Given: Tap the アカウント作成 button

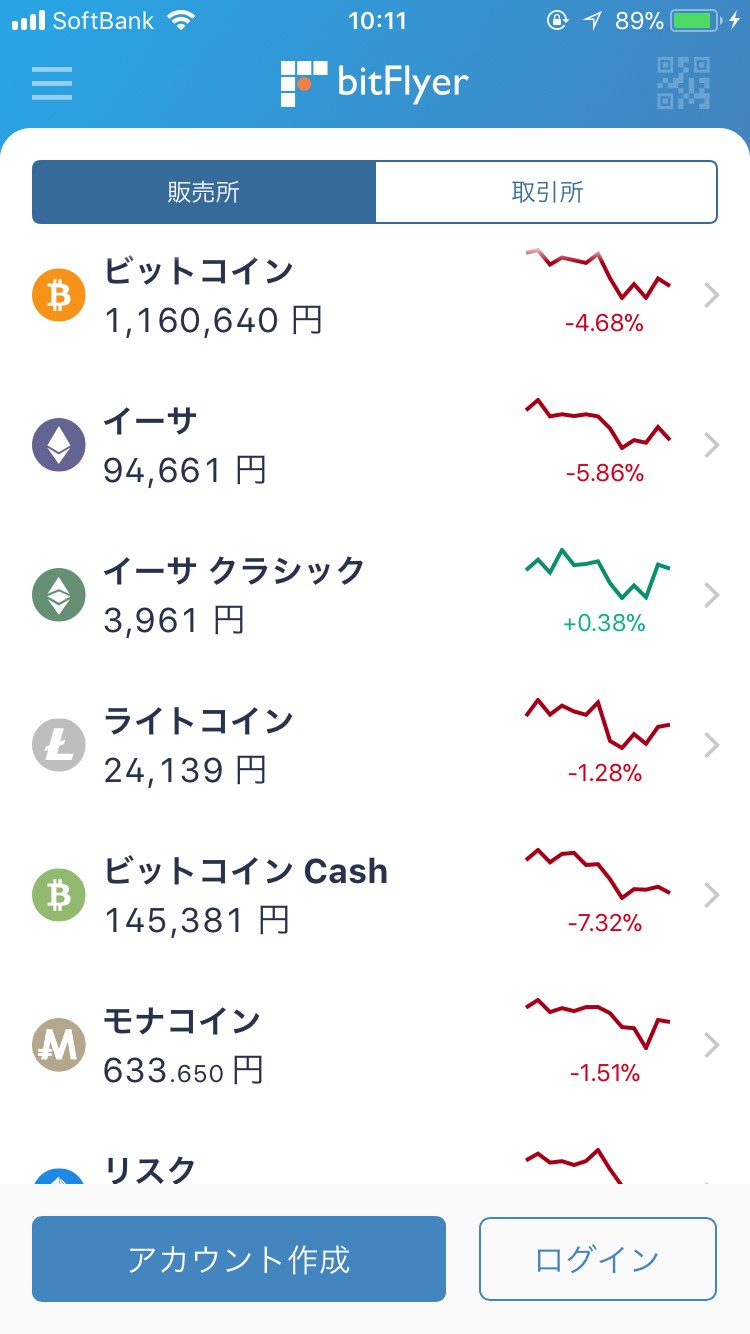Looking at the screenshot, I should [239, 1259].
